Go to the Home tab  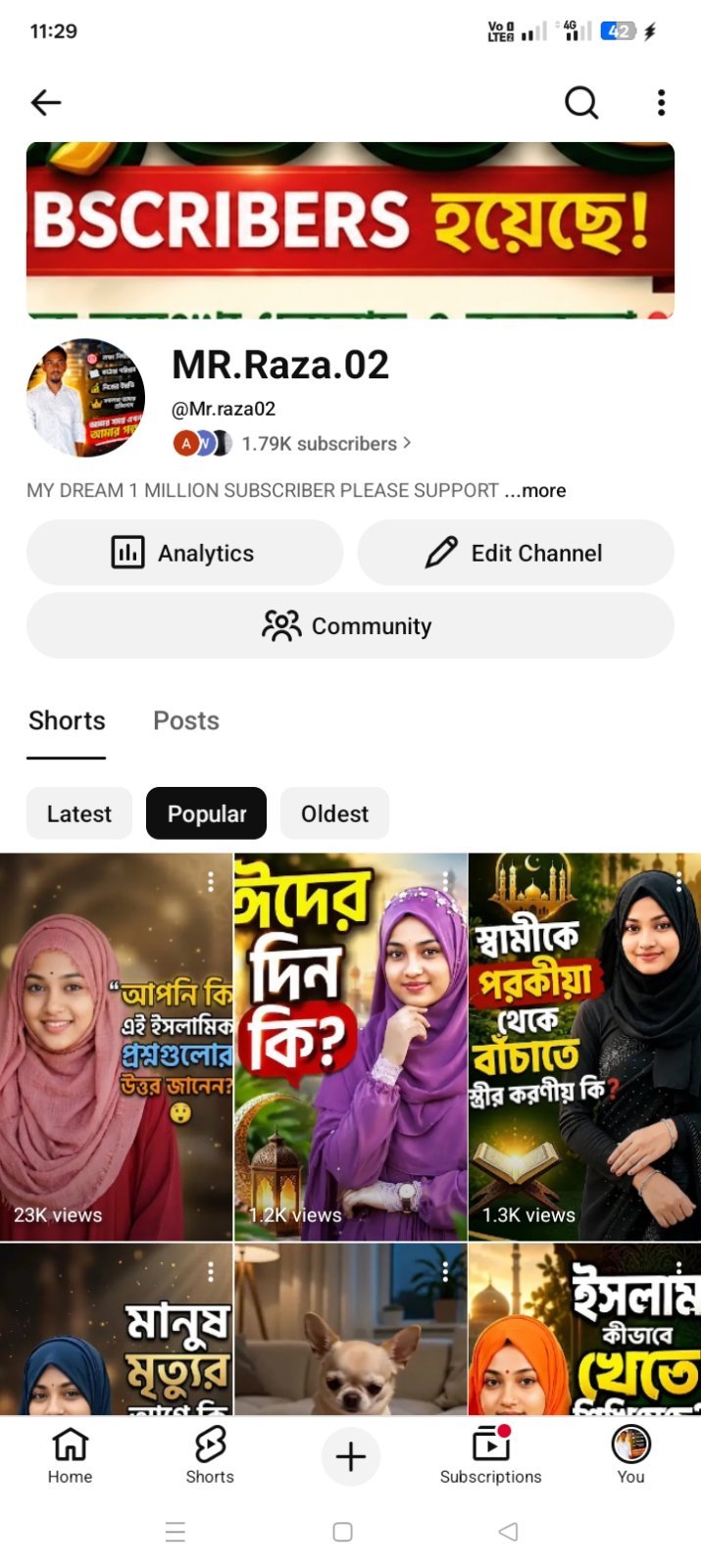pos(70,1454)
